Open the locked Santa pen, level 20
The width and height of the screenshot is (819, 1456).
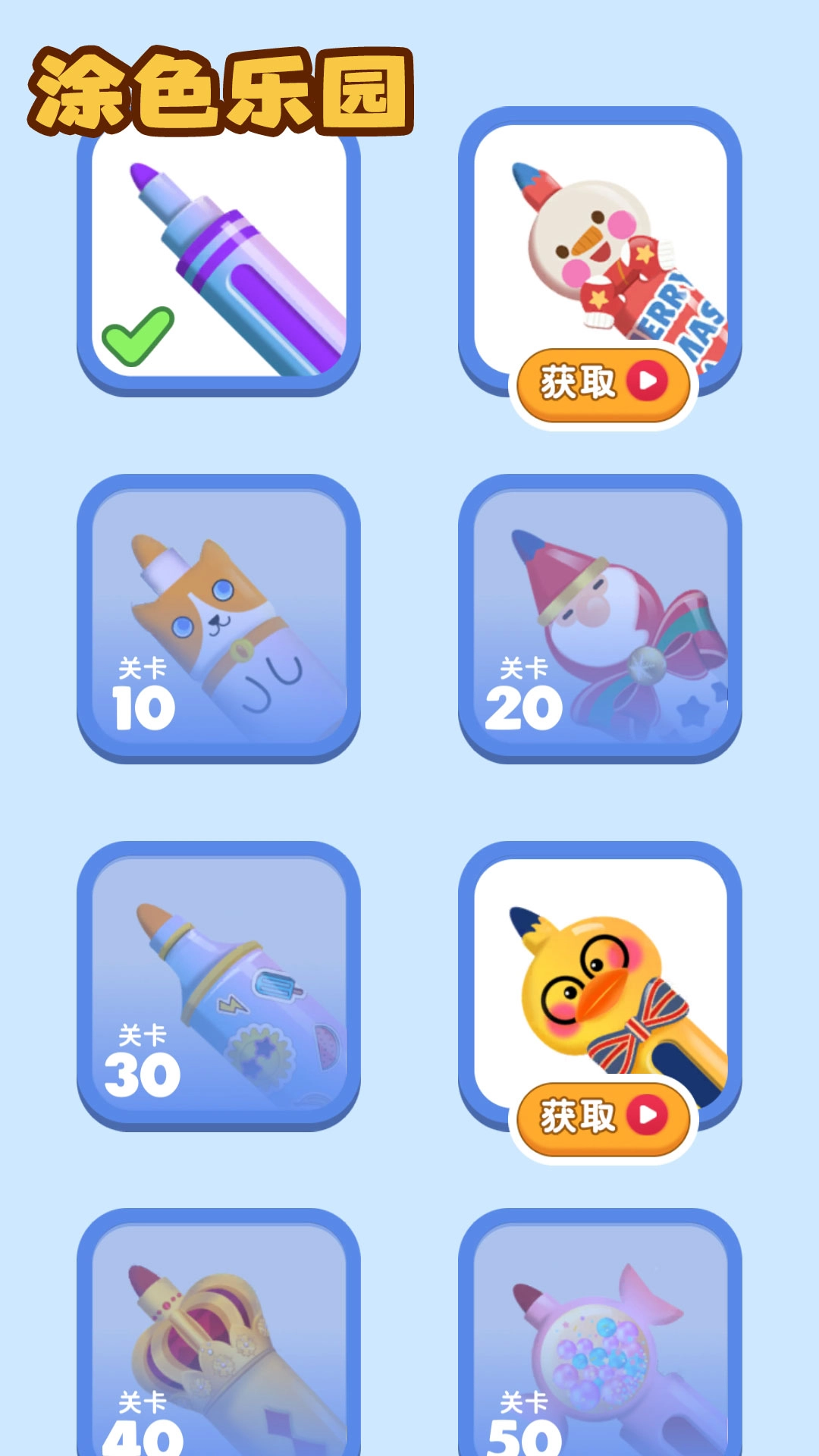[600, 618]
